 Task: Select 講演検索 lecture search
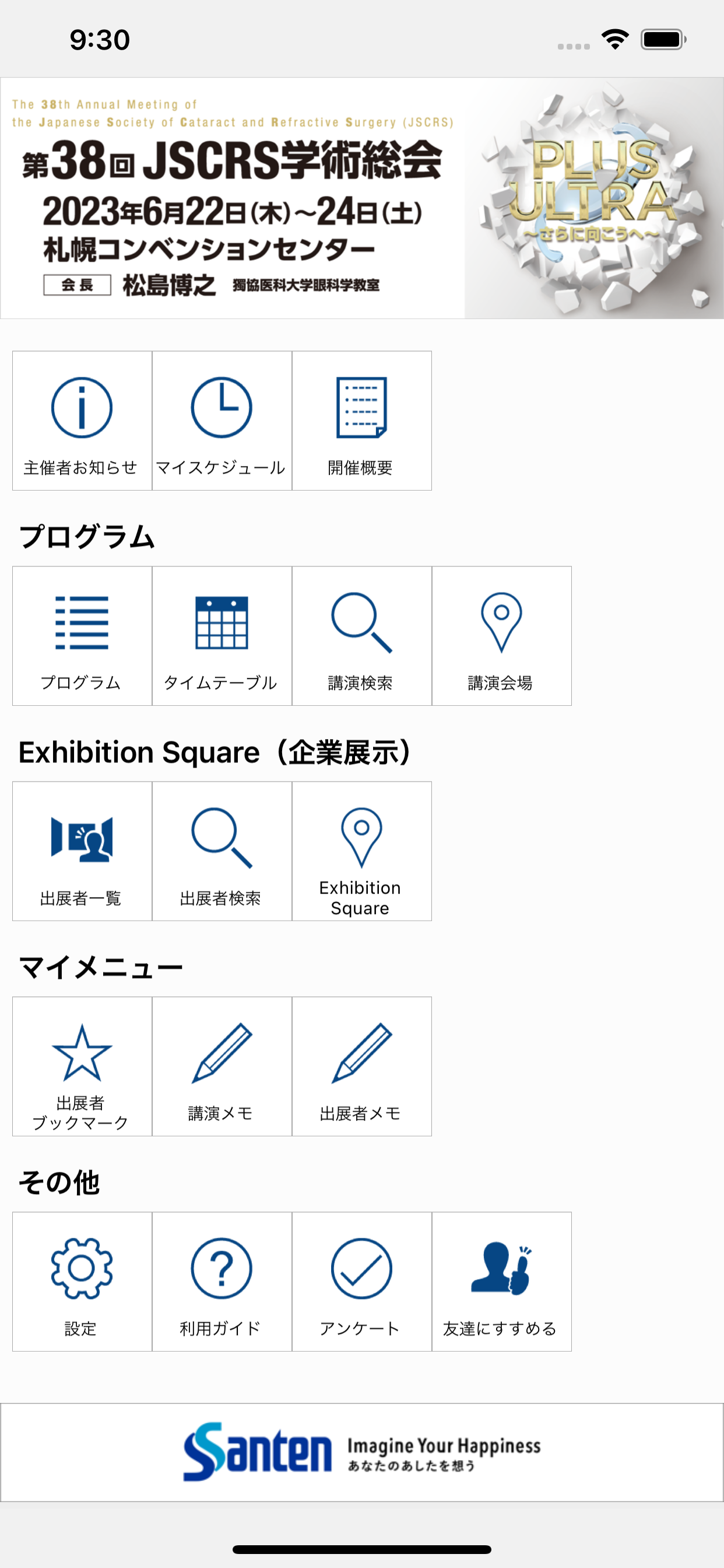point(362,636)
